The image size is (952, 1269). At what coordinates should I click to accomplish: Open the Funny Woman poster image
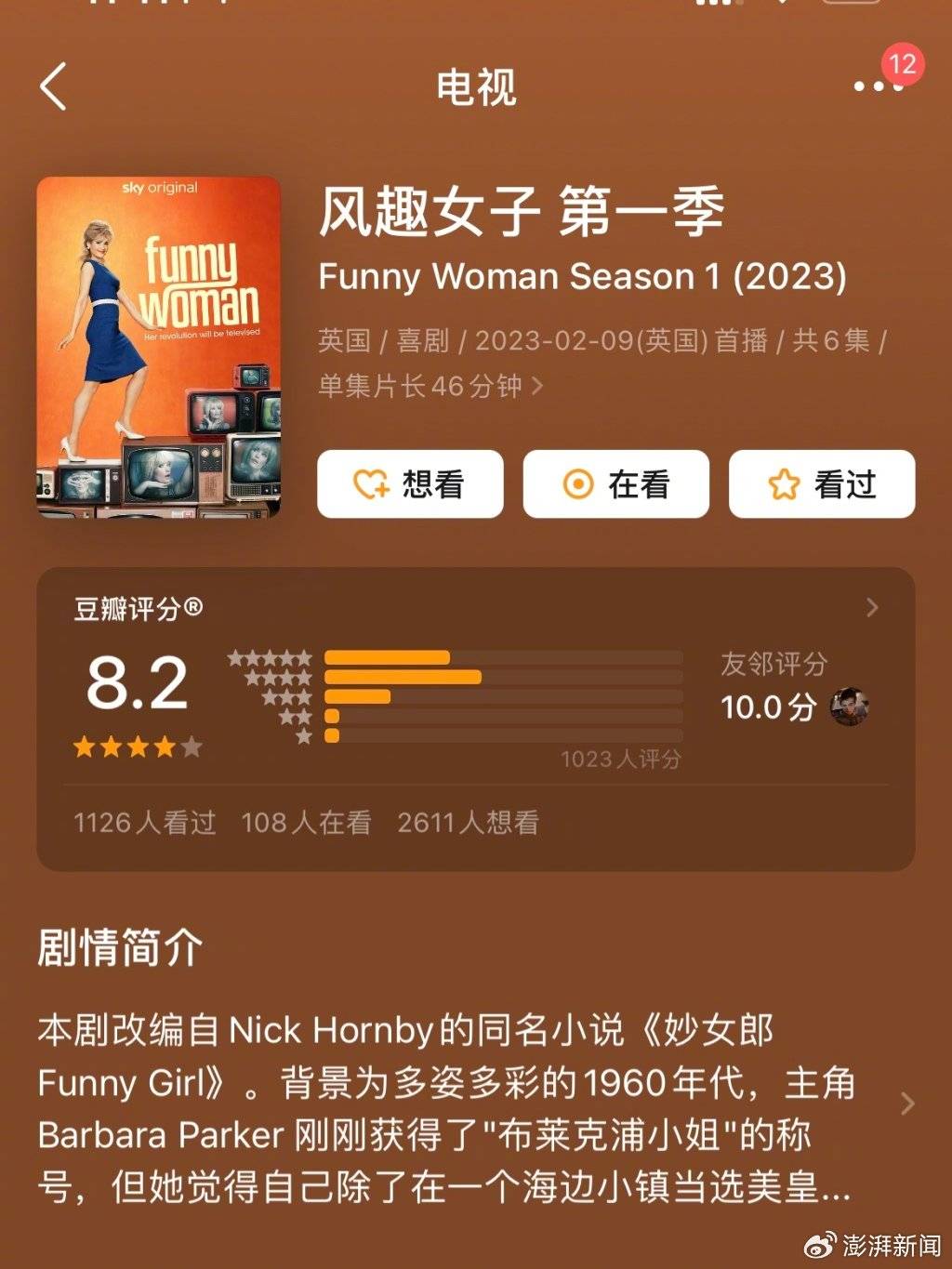159,347
